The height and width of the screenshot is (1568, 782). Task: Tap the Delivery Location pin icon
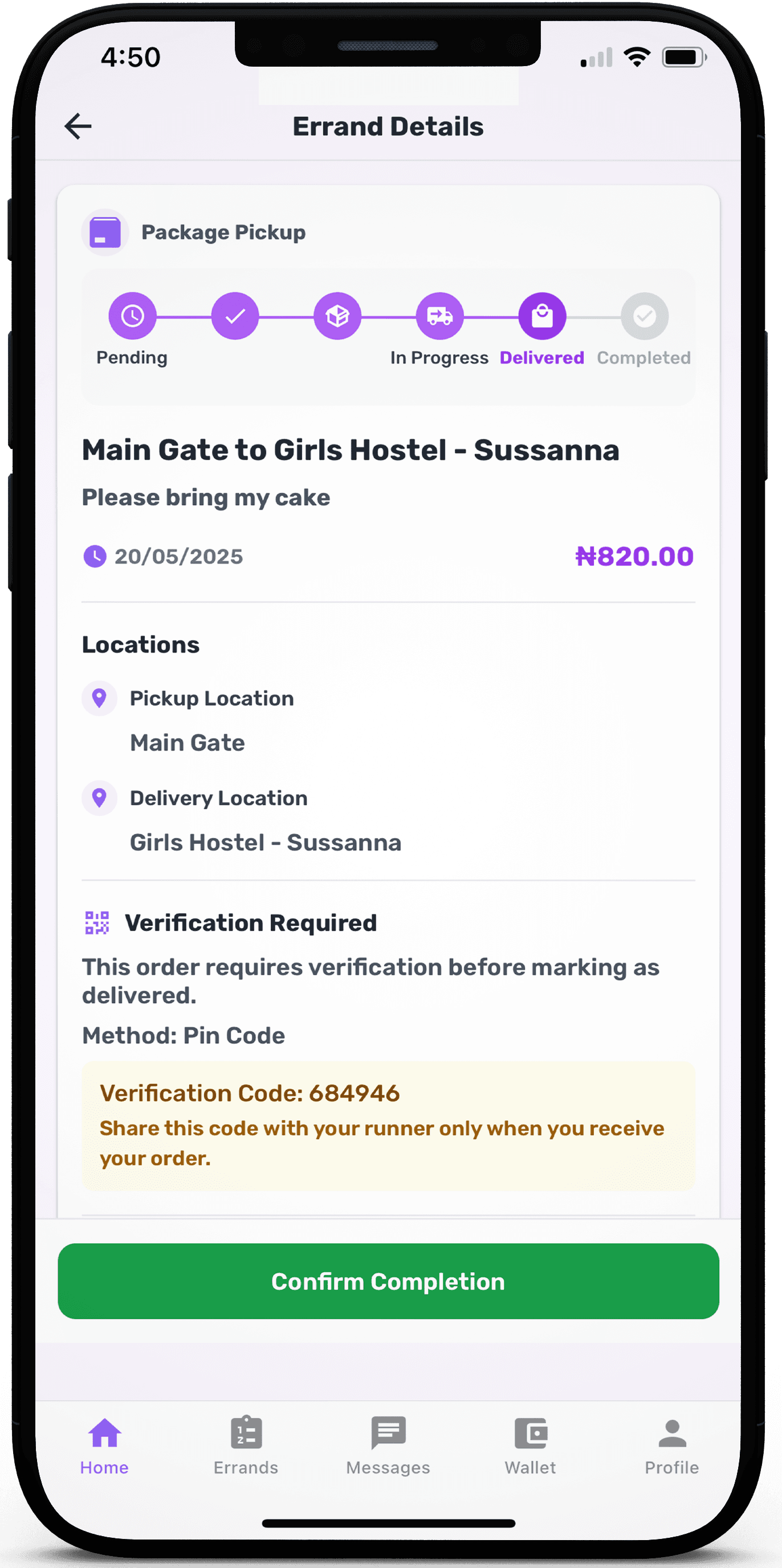pos(99,798)
